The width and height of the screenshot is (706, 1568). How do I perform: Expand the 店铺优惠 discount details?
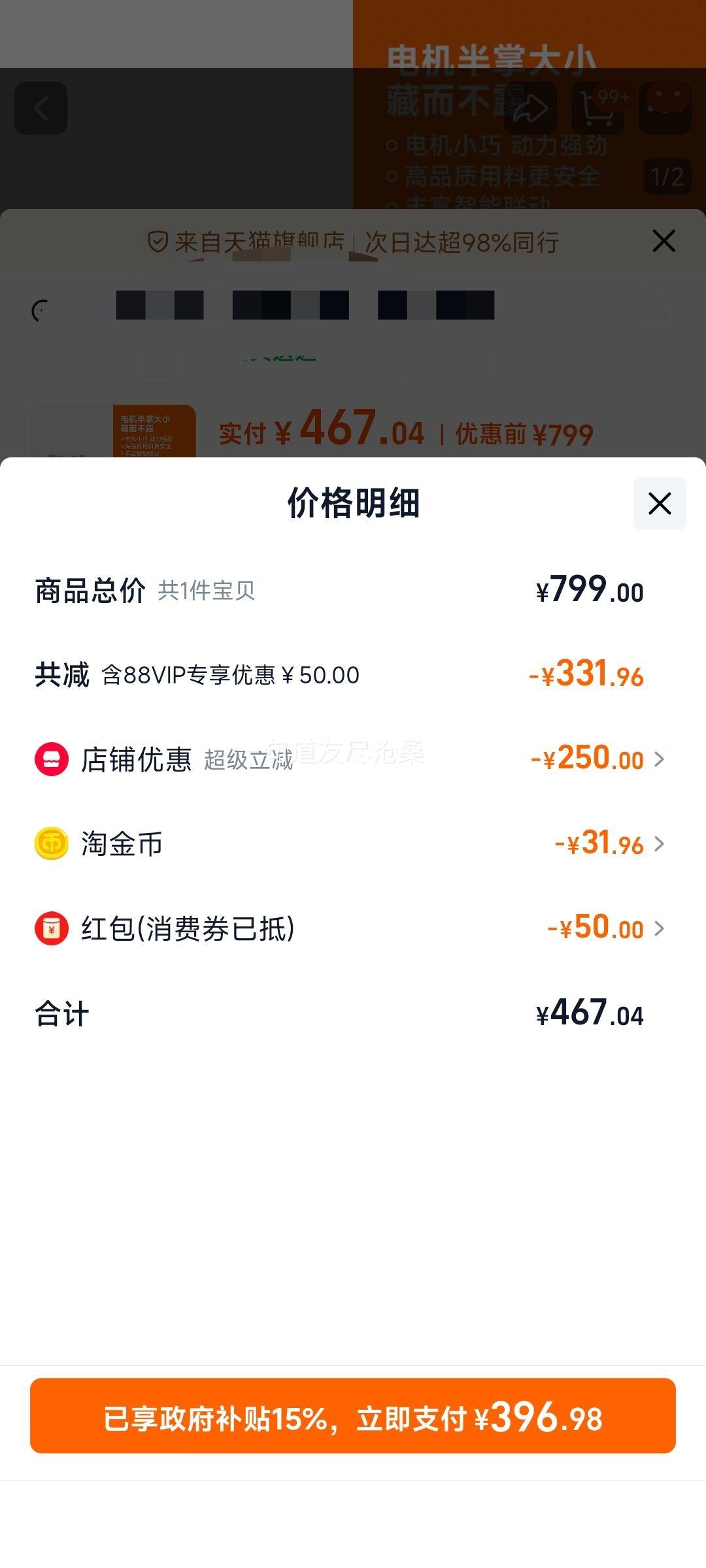[659, 759]
